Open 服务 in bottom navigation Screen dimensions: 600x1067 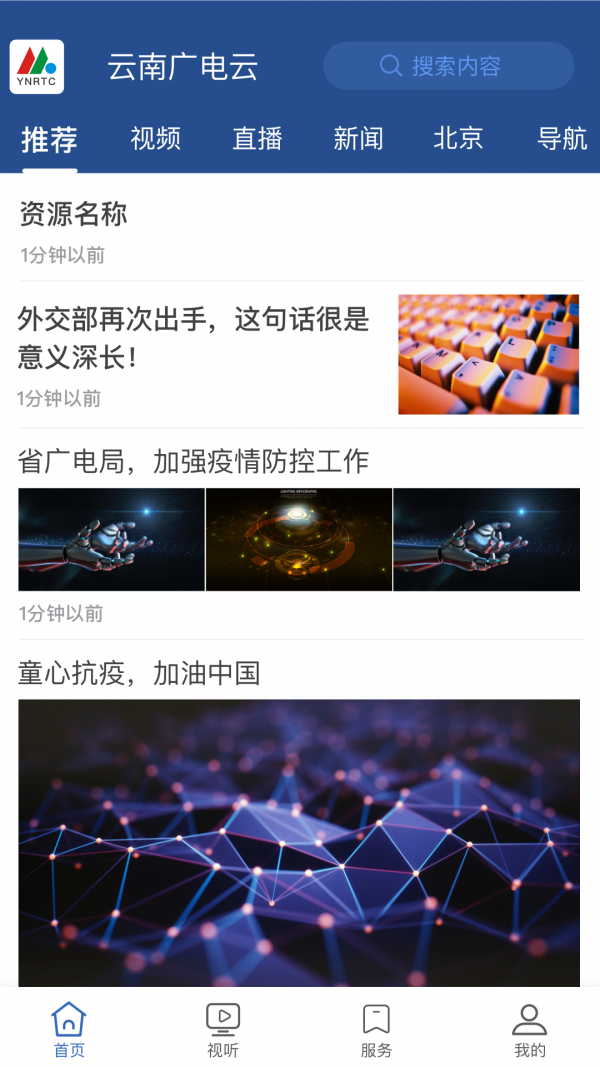(x=376, y=1030)
